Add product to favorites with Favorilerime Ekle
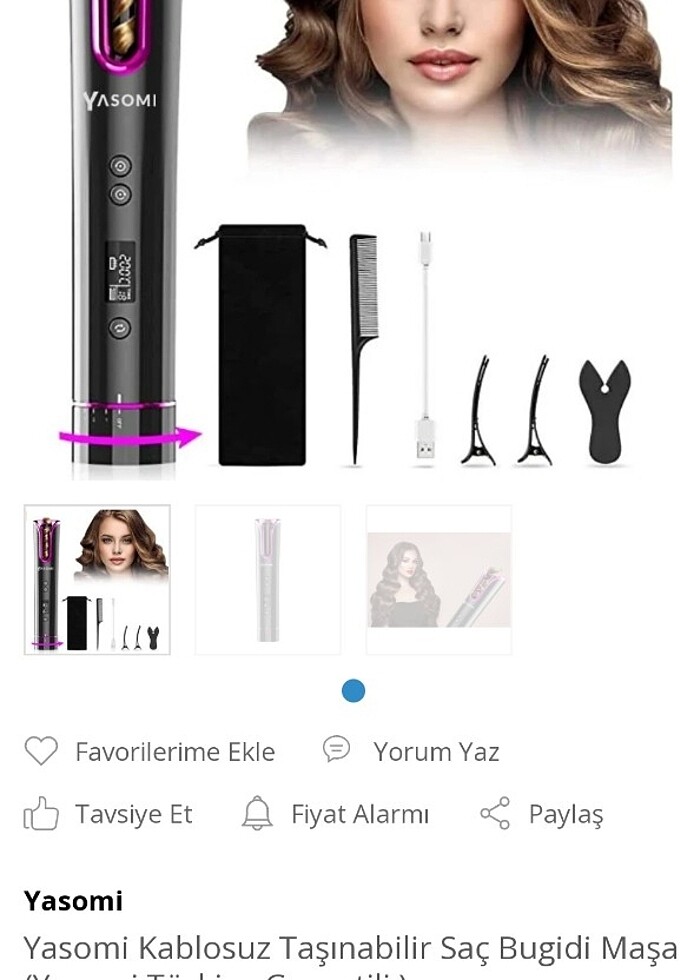Screen dimensions: 700x980 [150, 752]
